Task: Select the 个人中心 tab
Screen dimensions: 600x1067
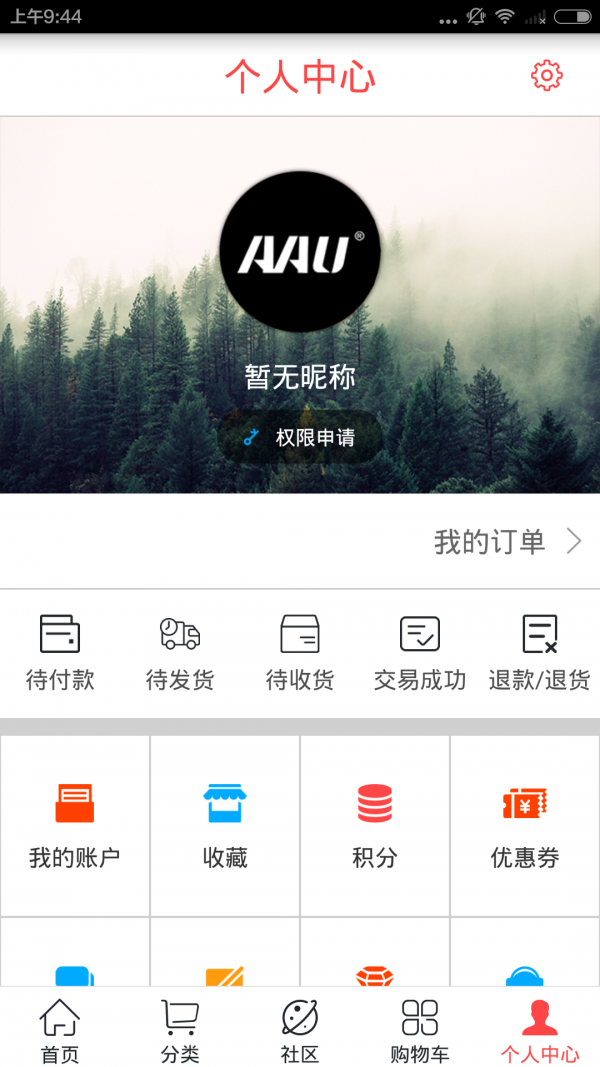Action: (540, 1030)
